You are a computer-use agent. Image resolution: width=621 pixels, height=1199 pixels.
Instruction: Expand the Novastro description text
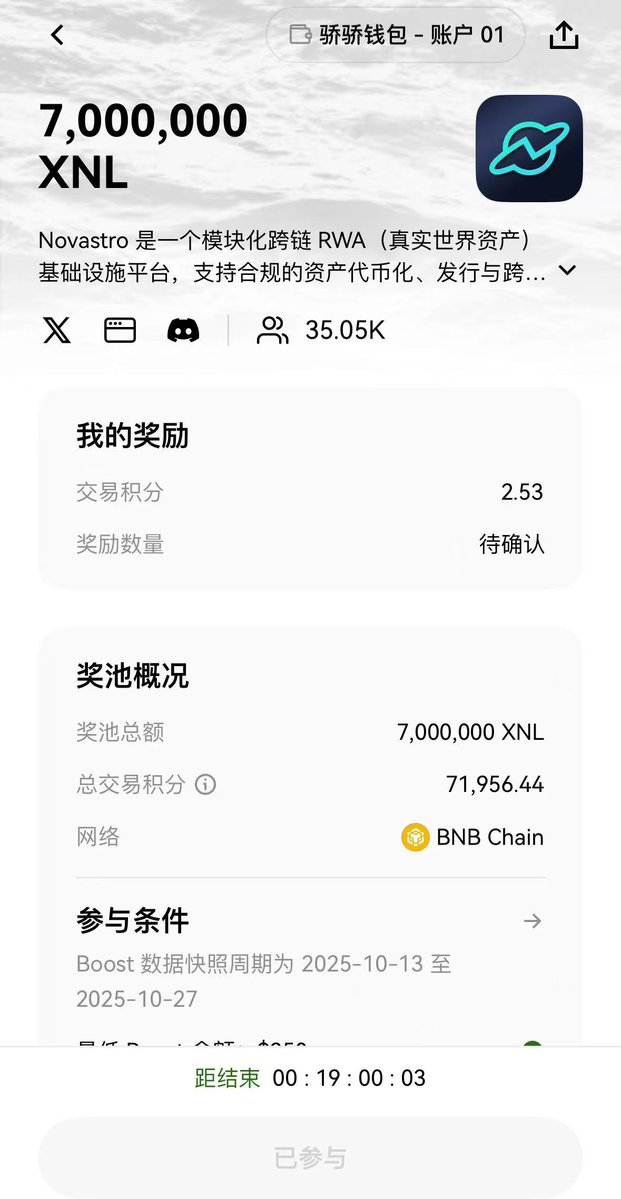[567, 270]
